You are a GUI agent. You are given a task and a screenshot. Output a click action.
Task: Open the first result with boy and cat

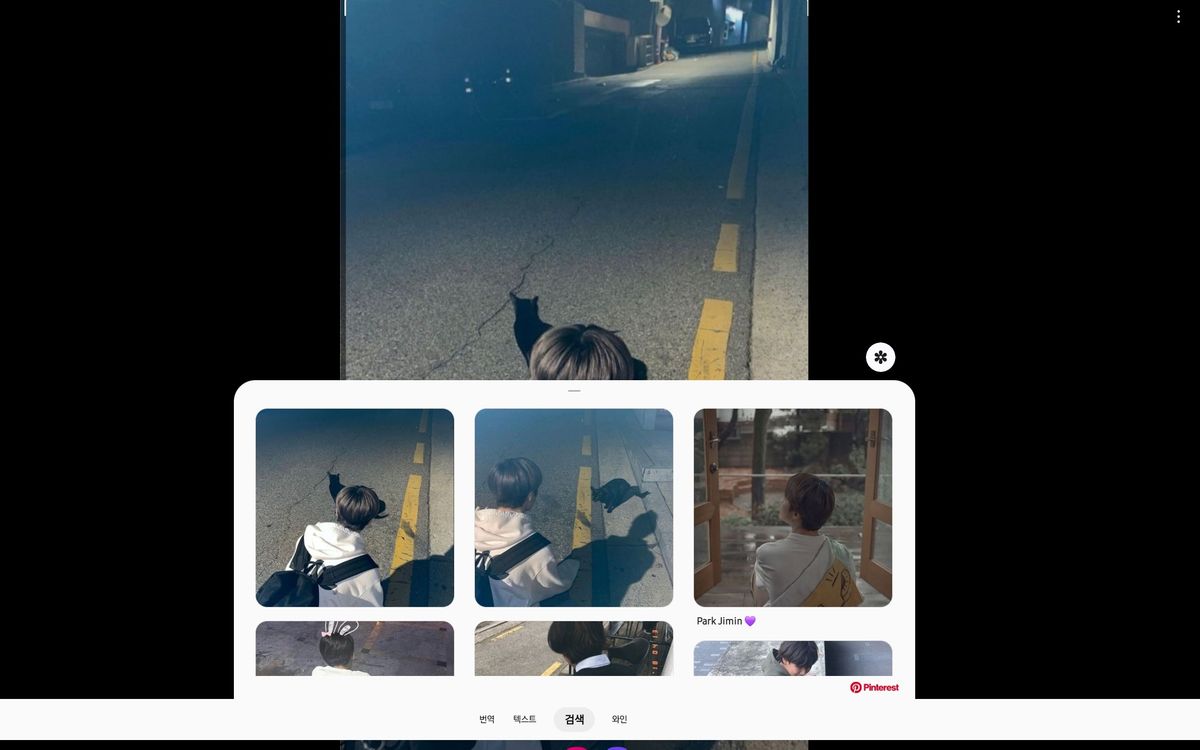[354, 508]
